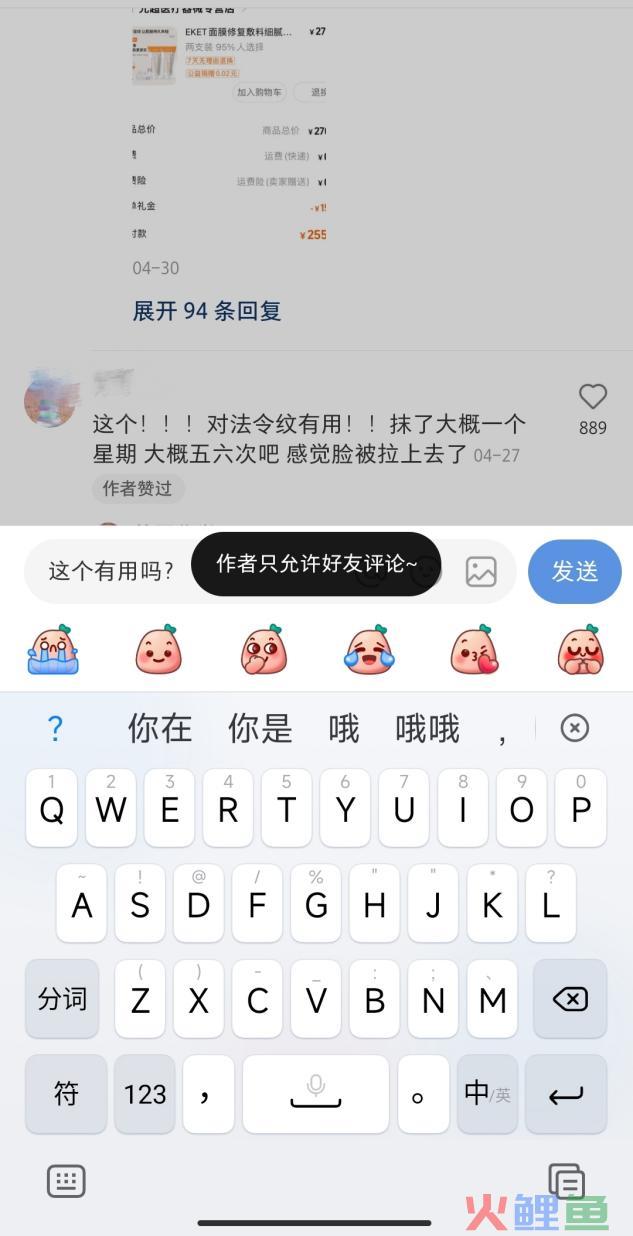The height and width of the screenshot is (1236, 633).
Task: Like the comment about 法令纹
Action: point(593,398)
